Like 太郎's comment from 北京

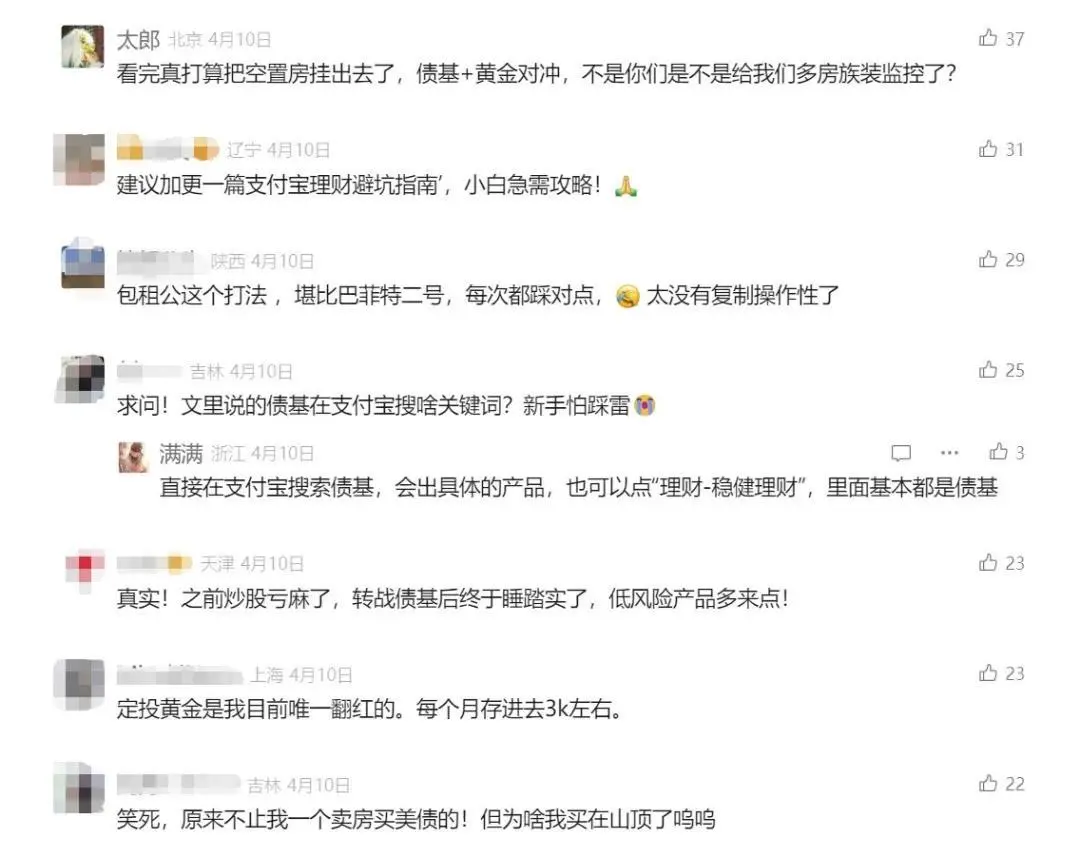pos(988,39)
